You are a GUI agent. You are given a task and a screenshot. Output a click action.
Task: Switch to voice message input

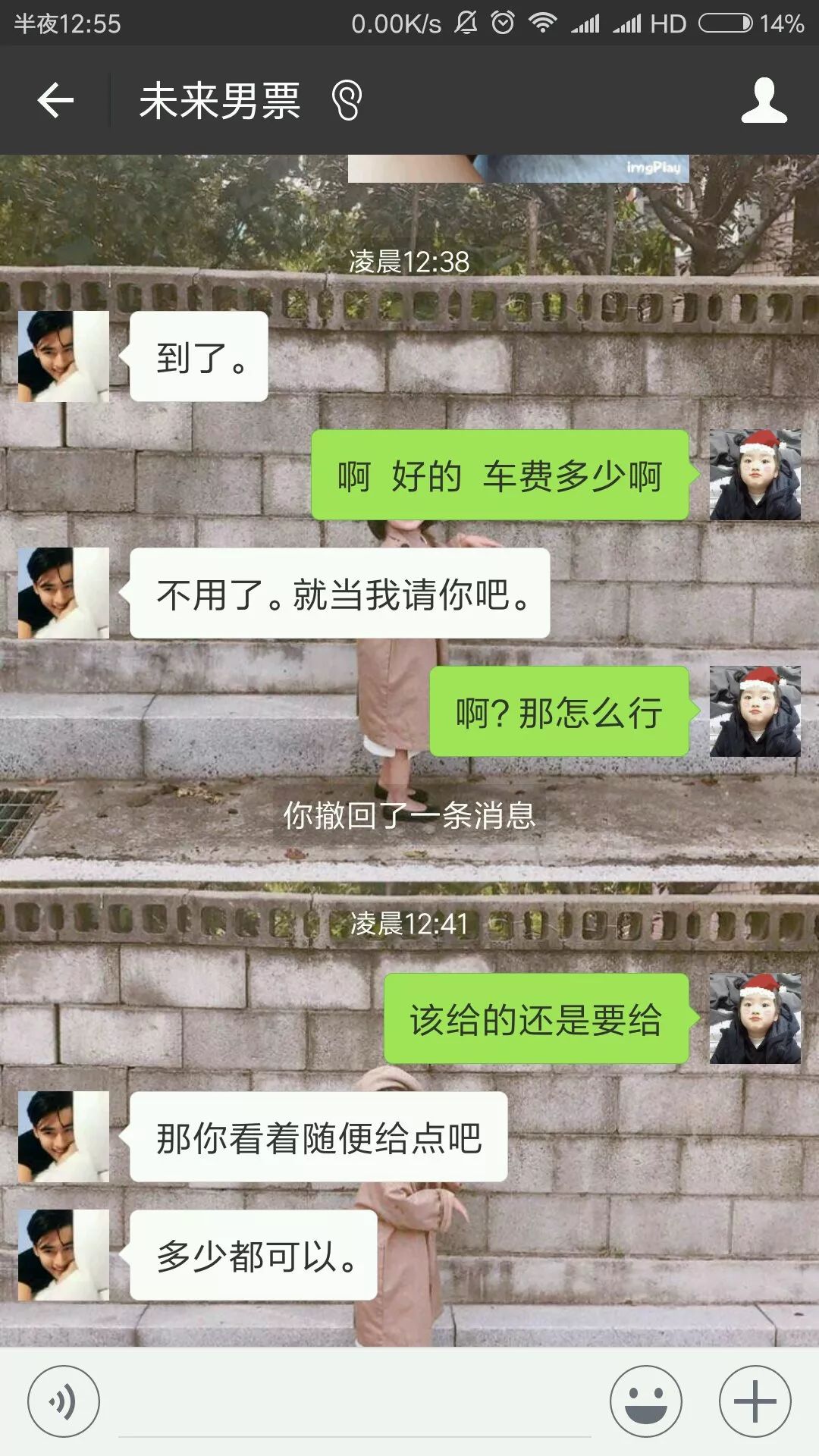pos(64,1401)
